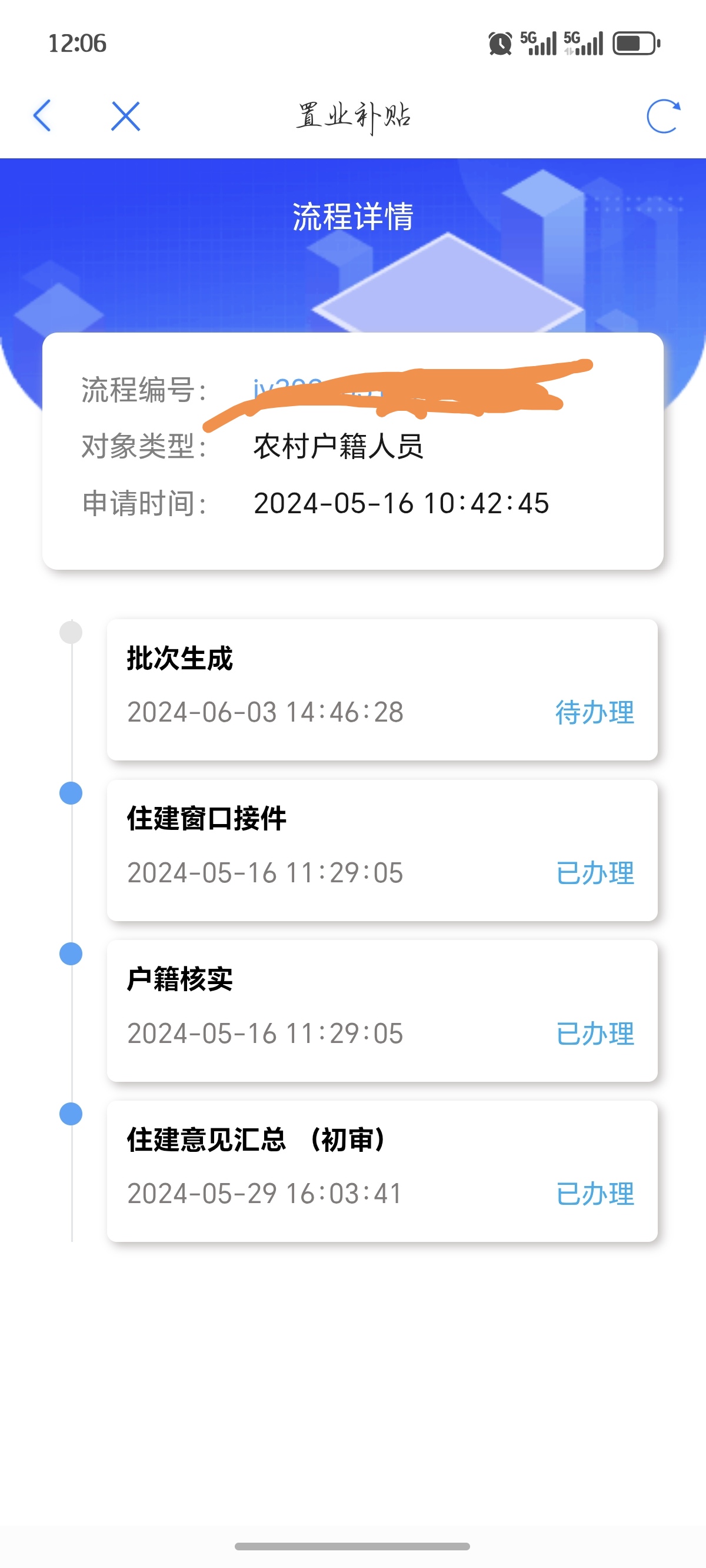Select the 户籍核实 step card
The image size is (706, 1568).
tap(382, 1011)
